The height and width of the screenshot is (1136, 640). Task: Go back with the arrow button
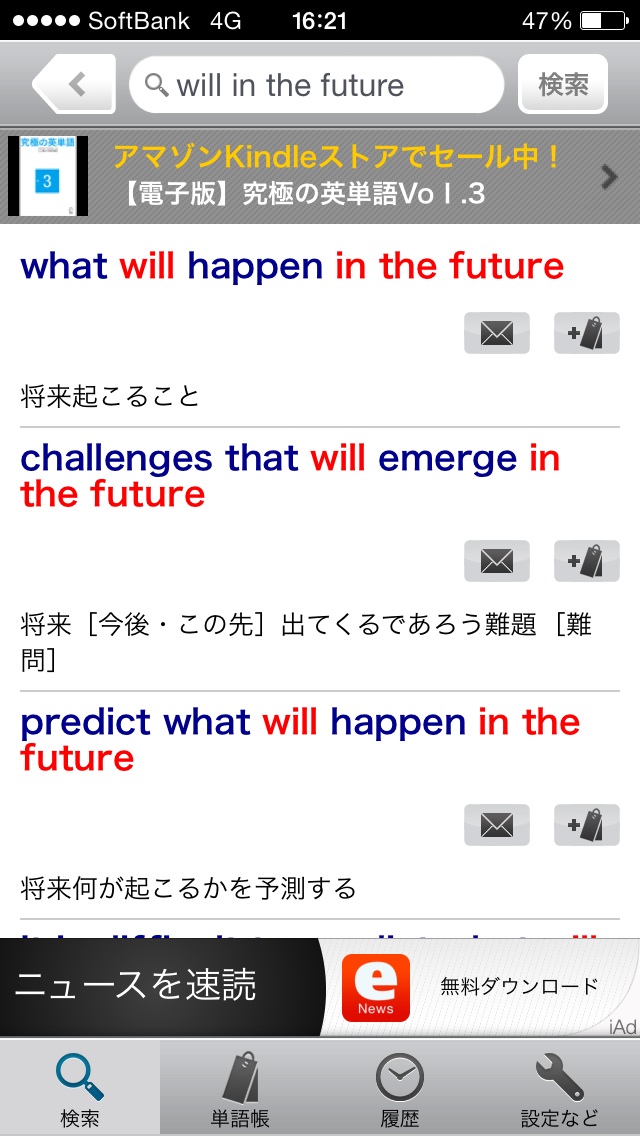point(75,85)
